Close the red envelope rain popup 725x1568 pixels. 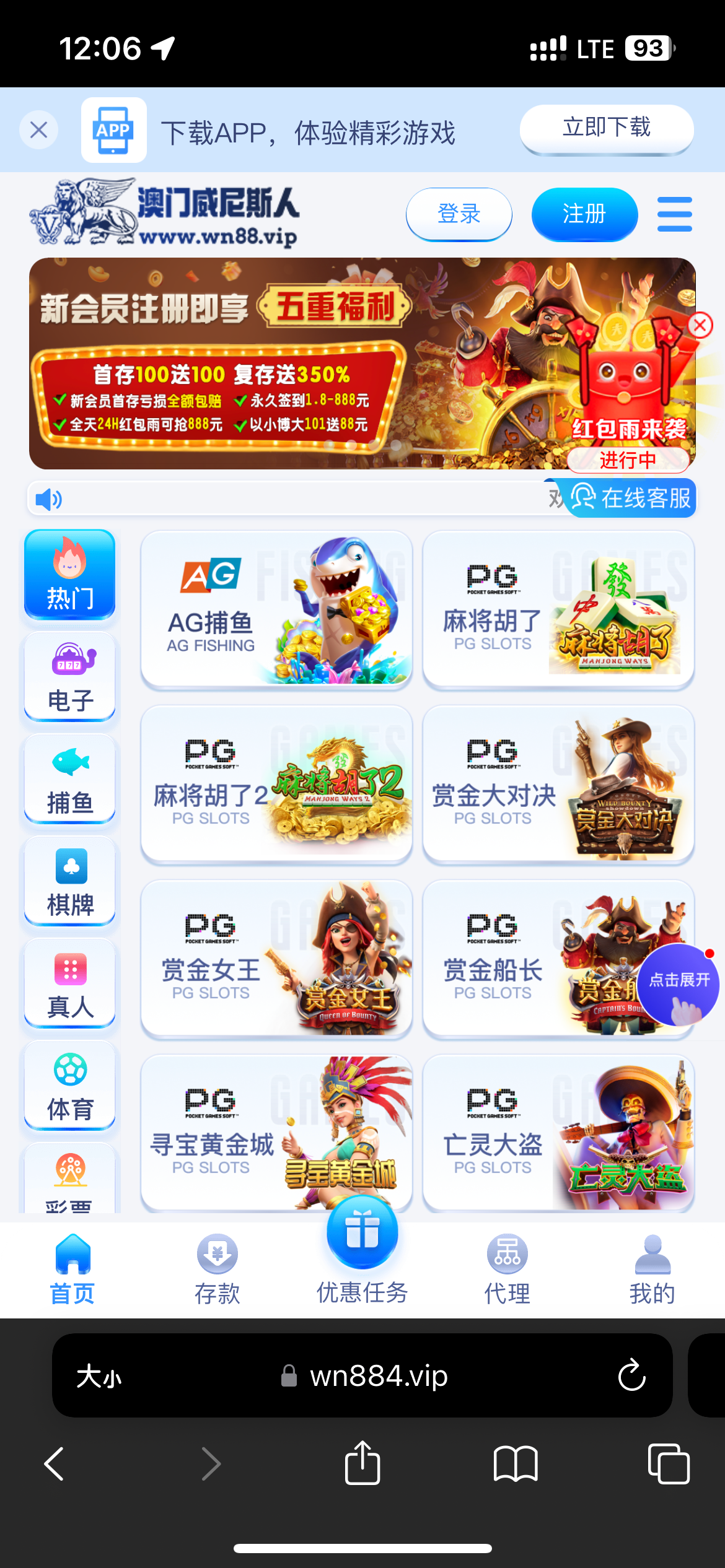pos(700,325)
